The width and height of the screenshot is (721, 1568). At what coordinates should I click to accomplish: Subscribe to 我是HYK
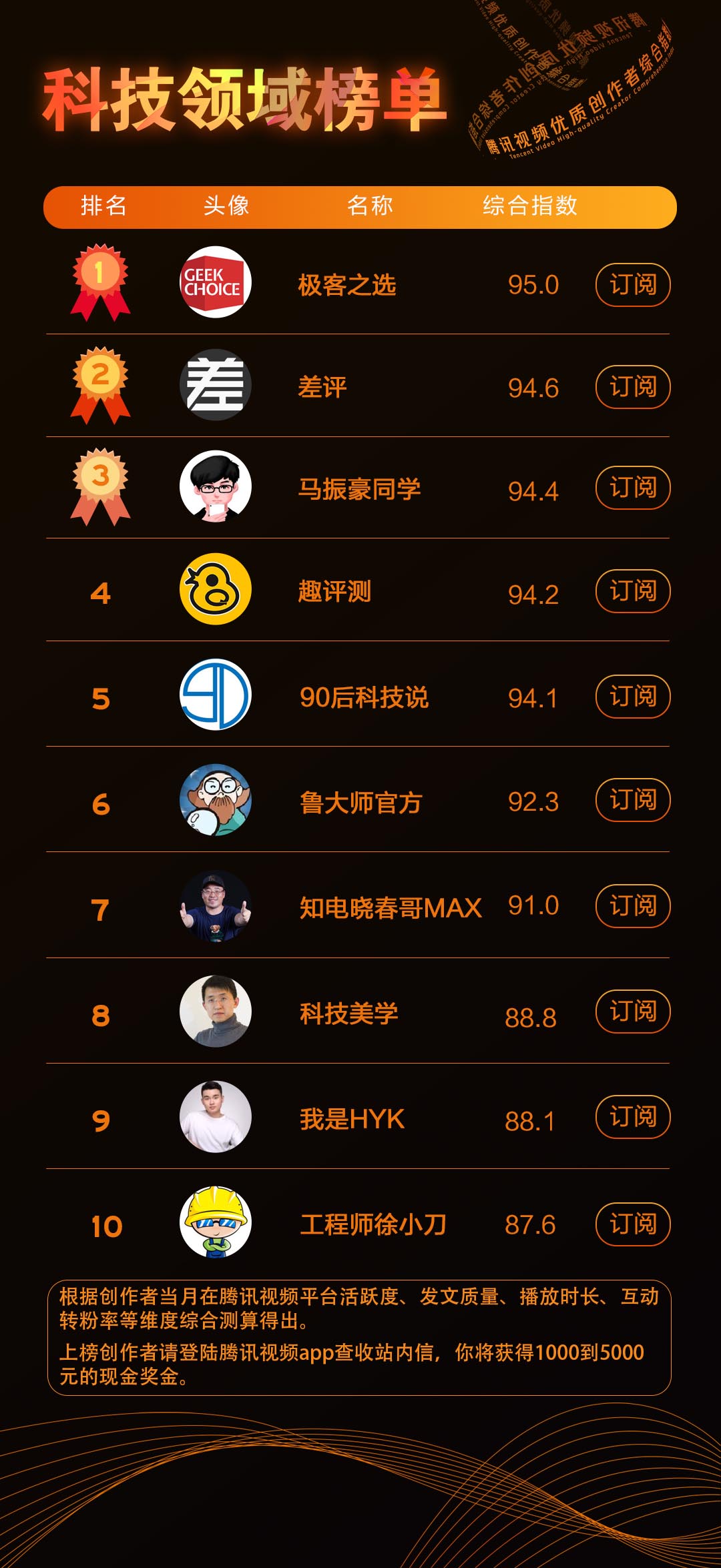(632, 1117)
